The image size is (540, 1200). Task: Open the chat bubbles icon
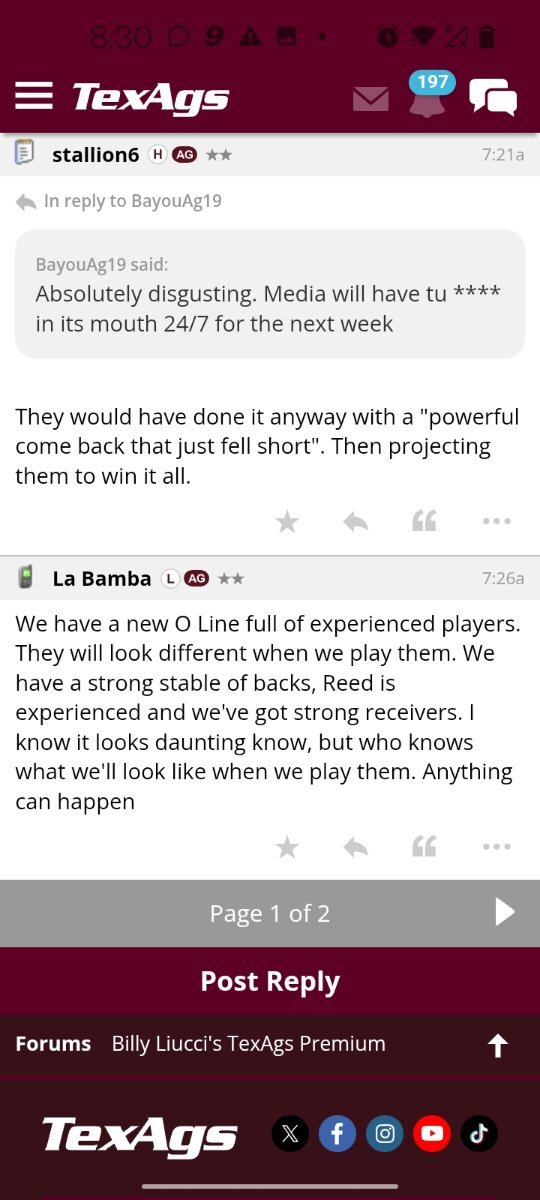point(493,97)
